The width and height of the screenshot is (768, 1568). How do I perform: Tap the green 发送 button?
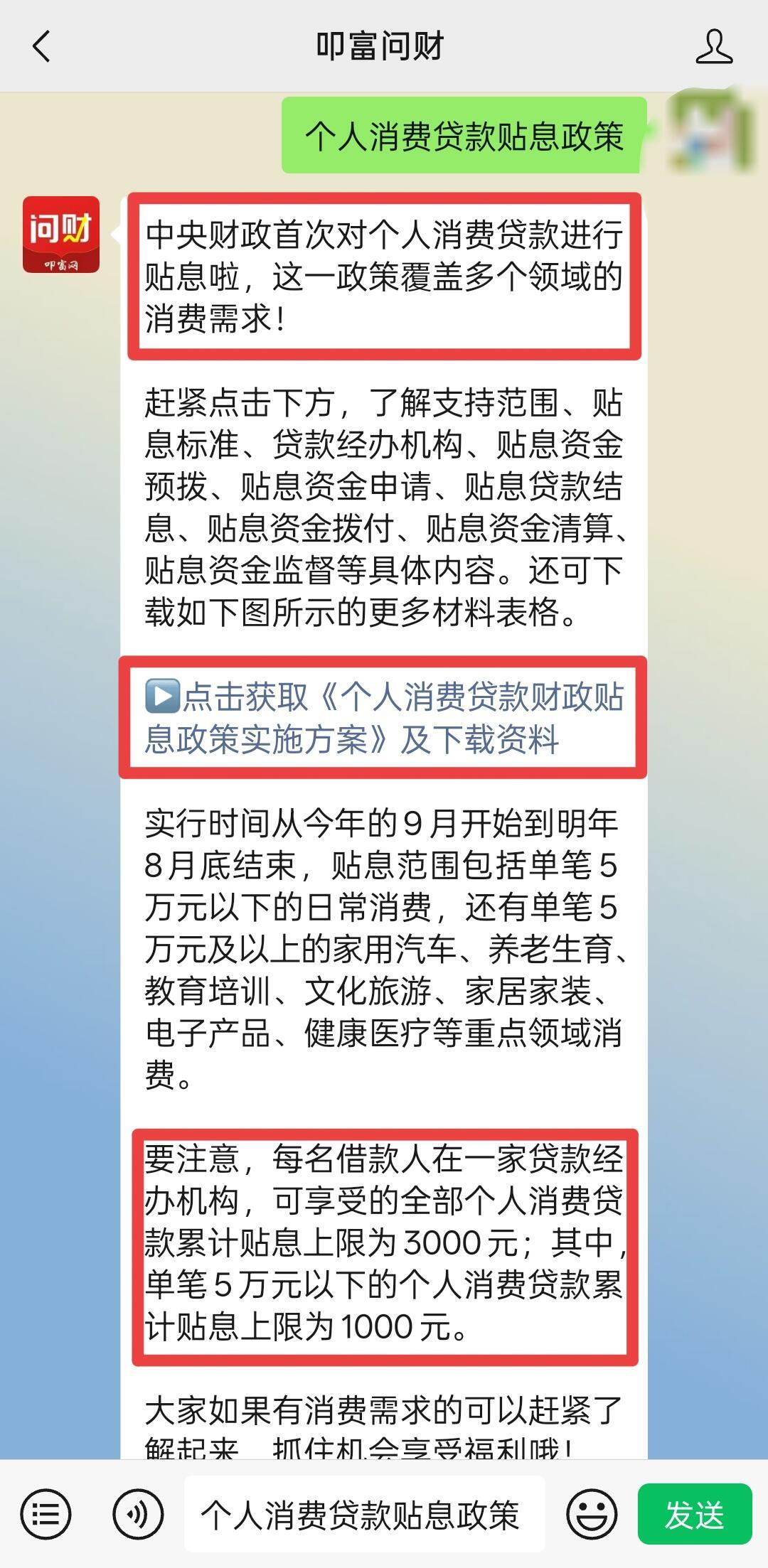(x=694, y=1515)
